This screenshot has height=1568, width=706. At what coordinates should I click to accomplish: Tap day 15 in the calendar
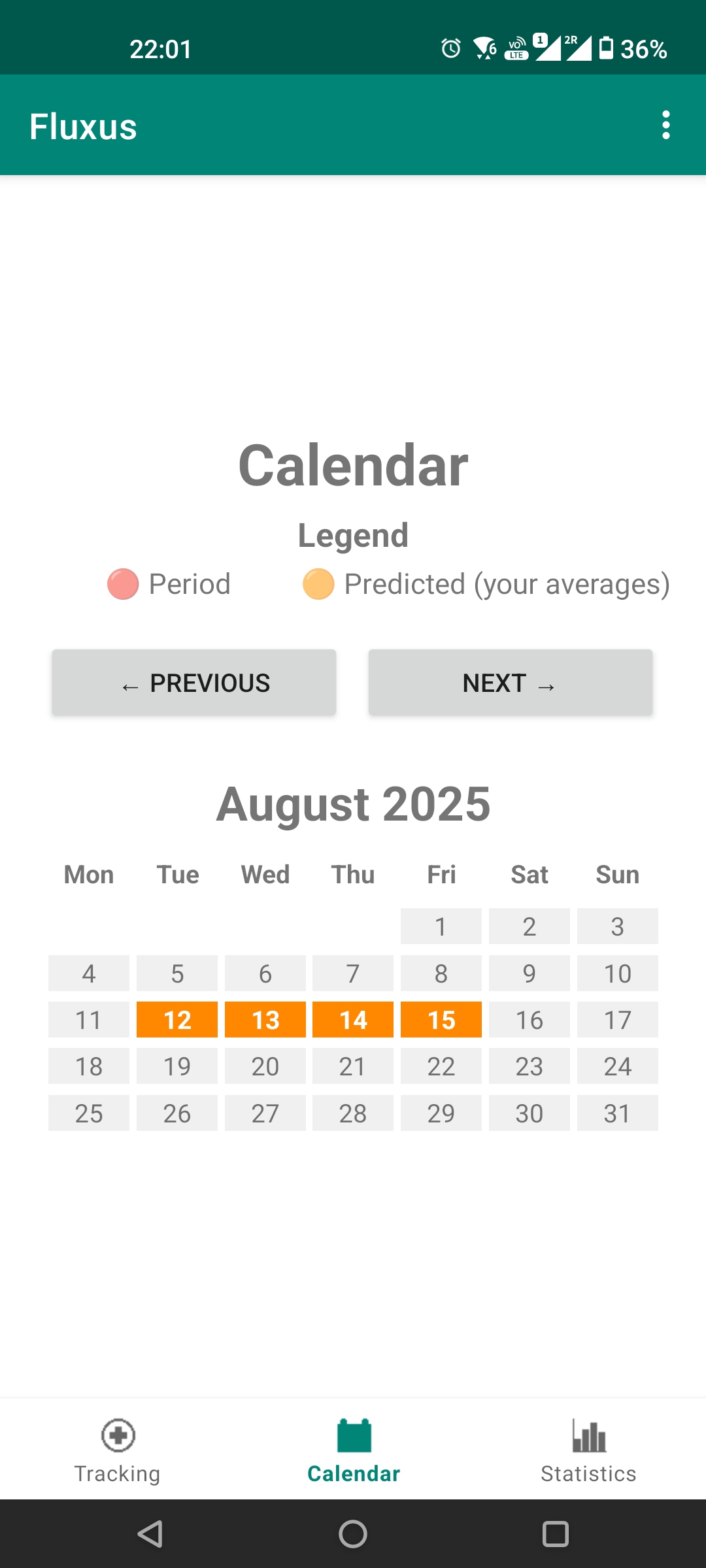(441, 1020)
